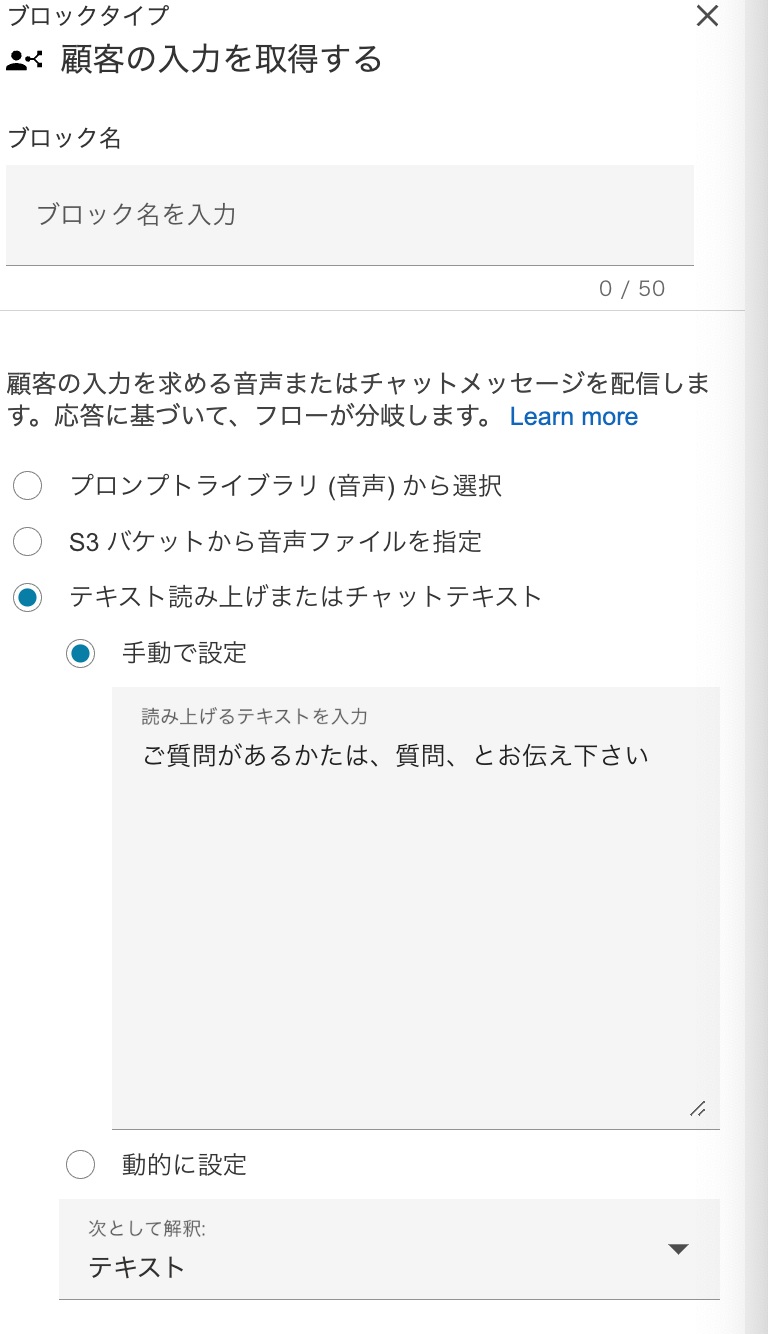
Task: Choose S3 バケットから音声ファイルを指定
Action: coord(27,542)
